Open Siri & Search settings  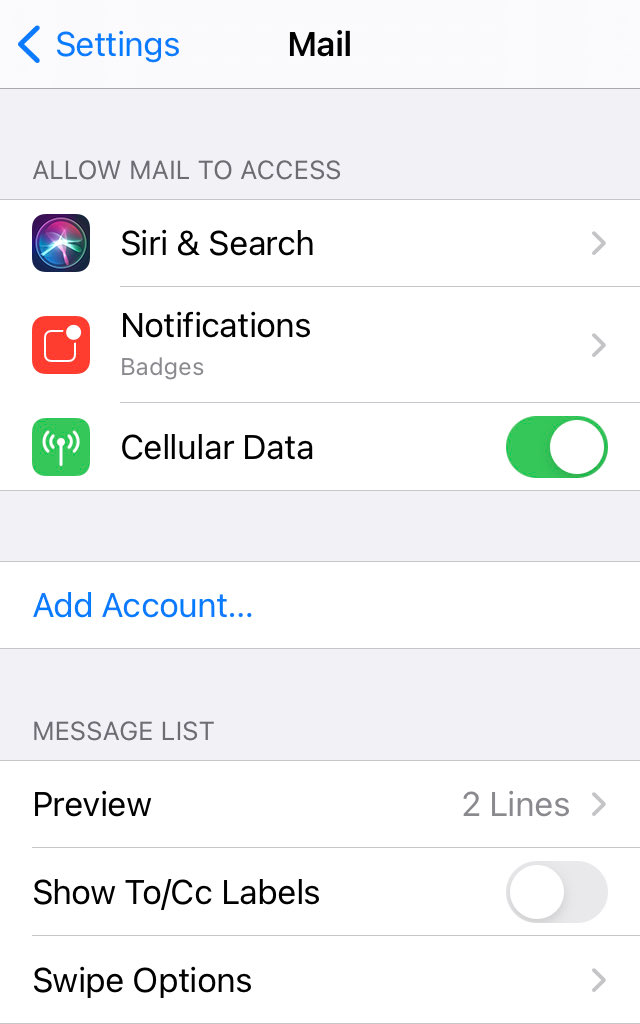320,243
